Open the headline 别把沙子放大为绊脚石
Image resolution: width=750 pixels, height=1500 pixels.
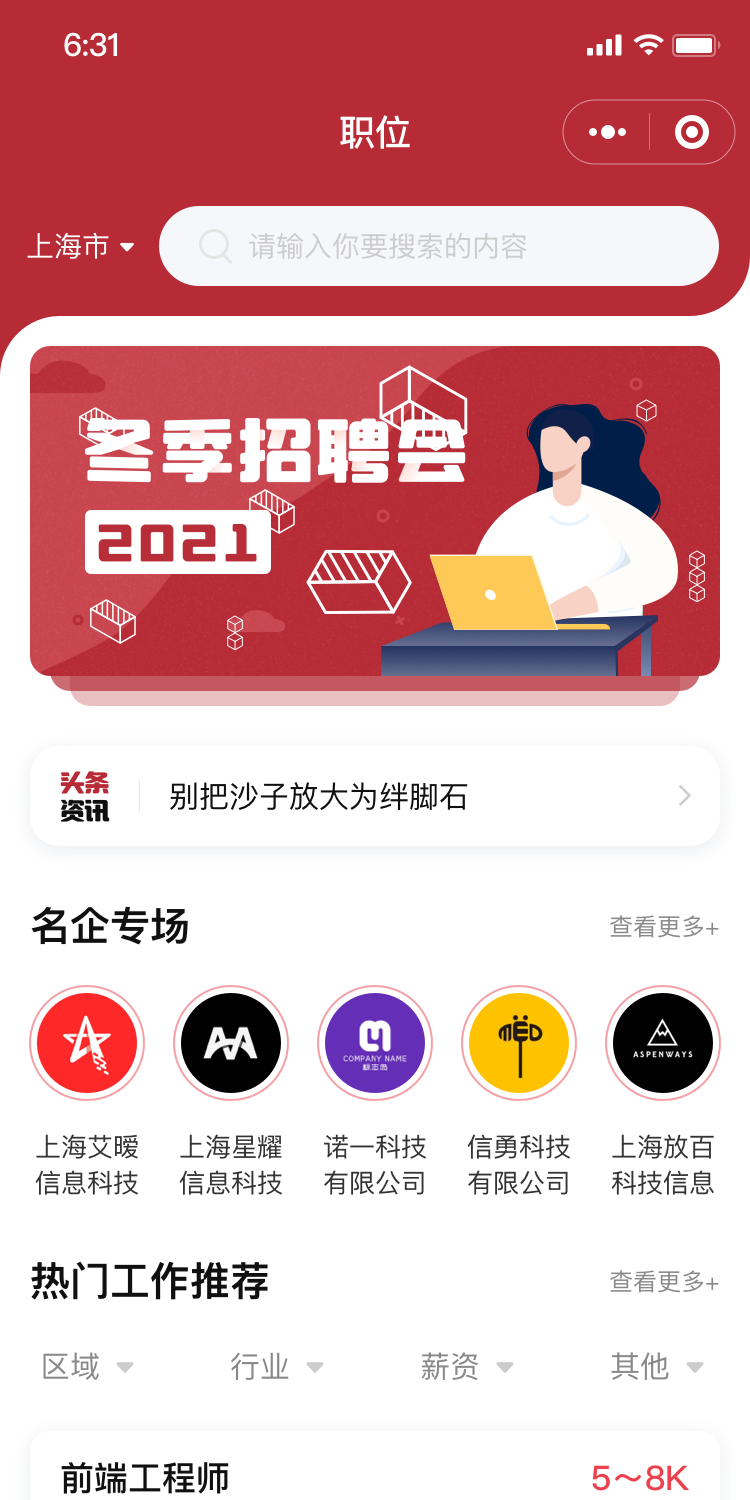click(375, 796)
